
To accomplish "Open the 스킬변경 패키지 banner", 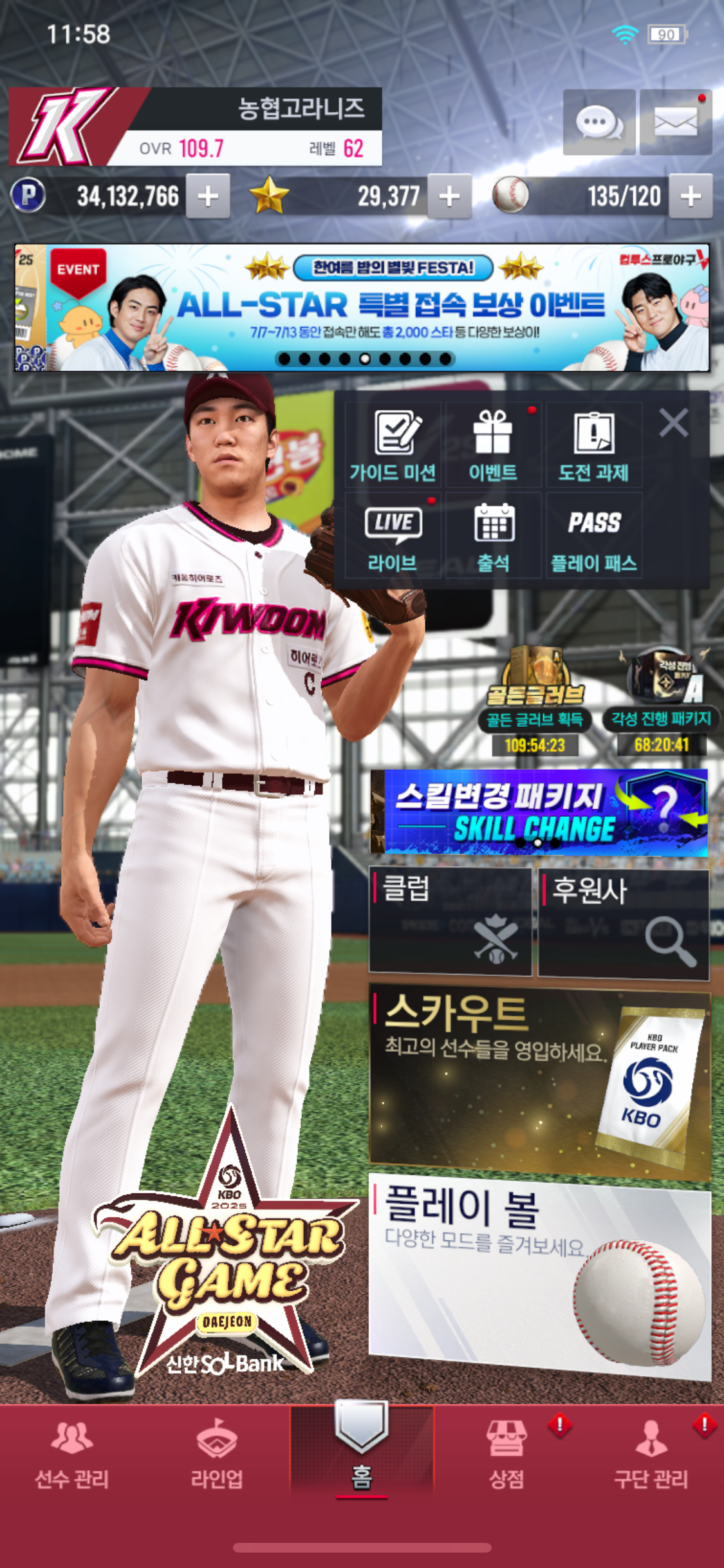I will click(539, 812).
